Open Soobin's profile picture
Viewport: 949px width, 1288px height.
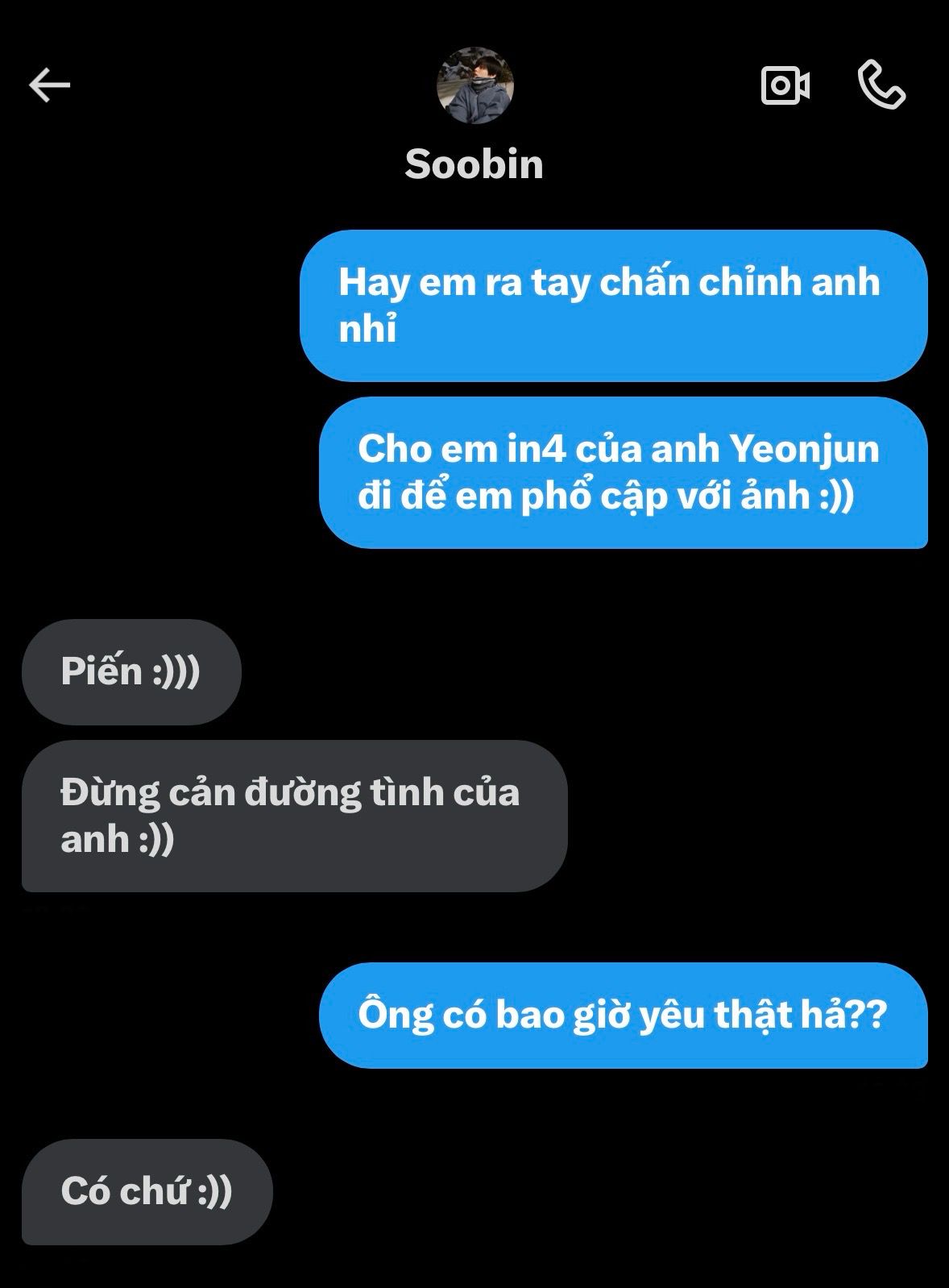(474, 85)
